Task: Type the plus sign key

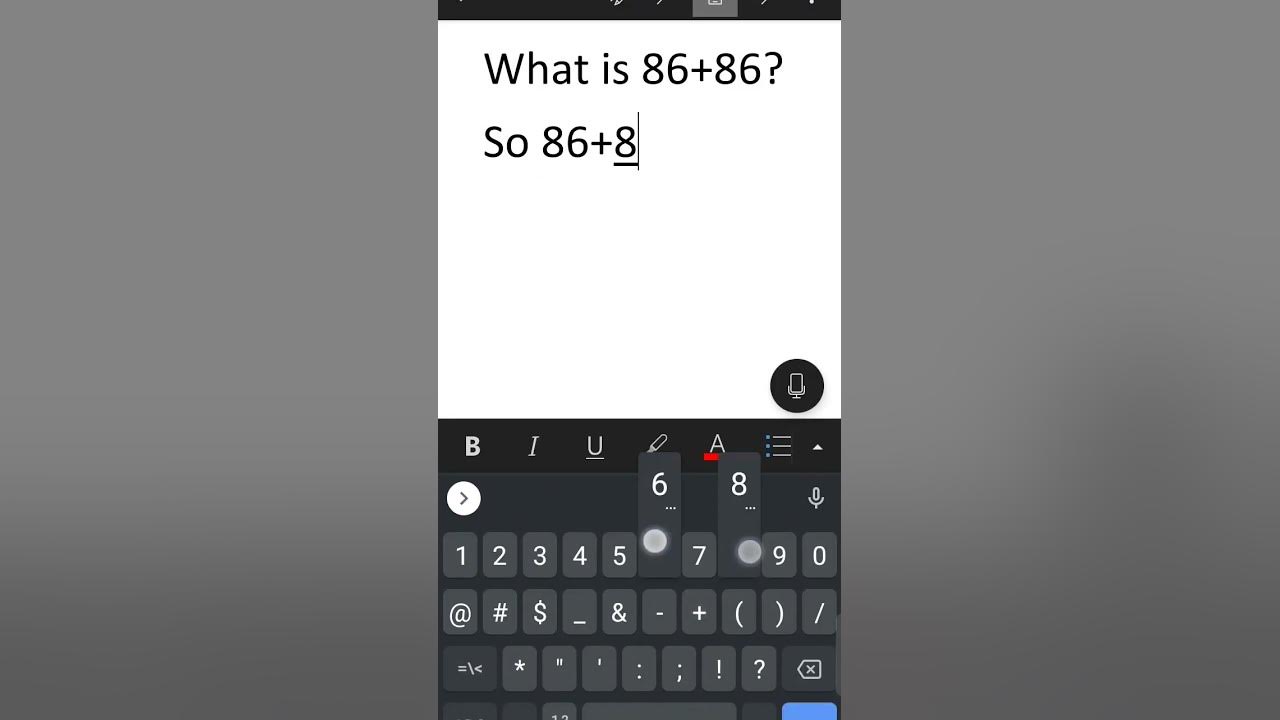Action: tap(699, 613)
